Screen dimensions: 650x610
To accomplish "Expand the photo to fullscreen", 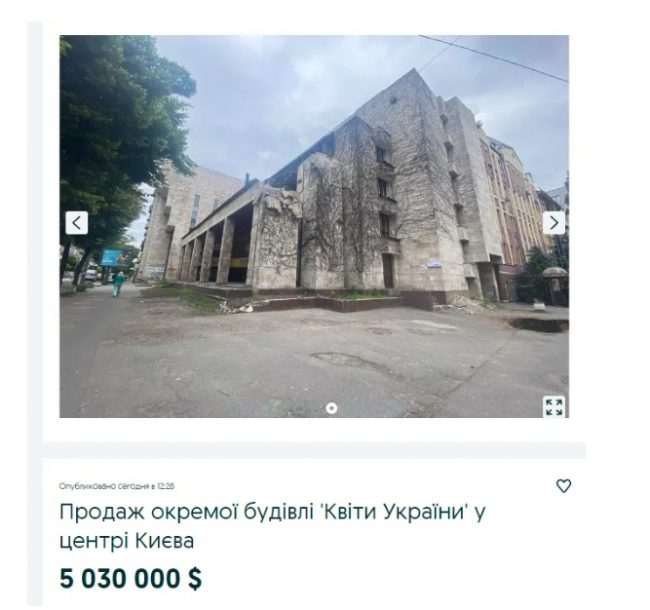I will pyautogui.click(x=553, y=406).
